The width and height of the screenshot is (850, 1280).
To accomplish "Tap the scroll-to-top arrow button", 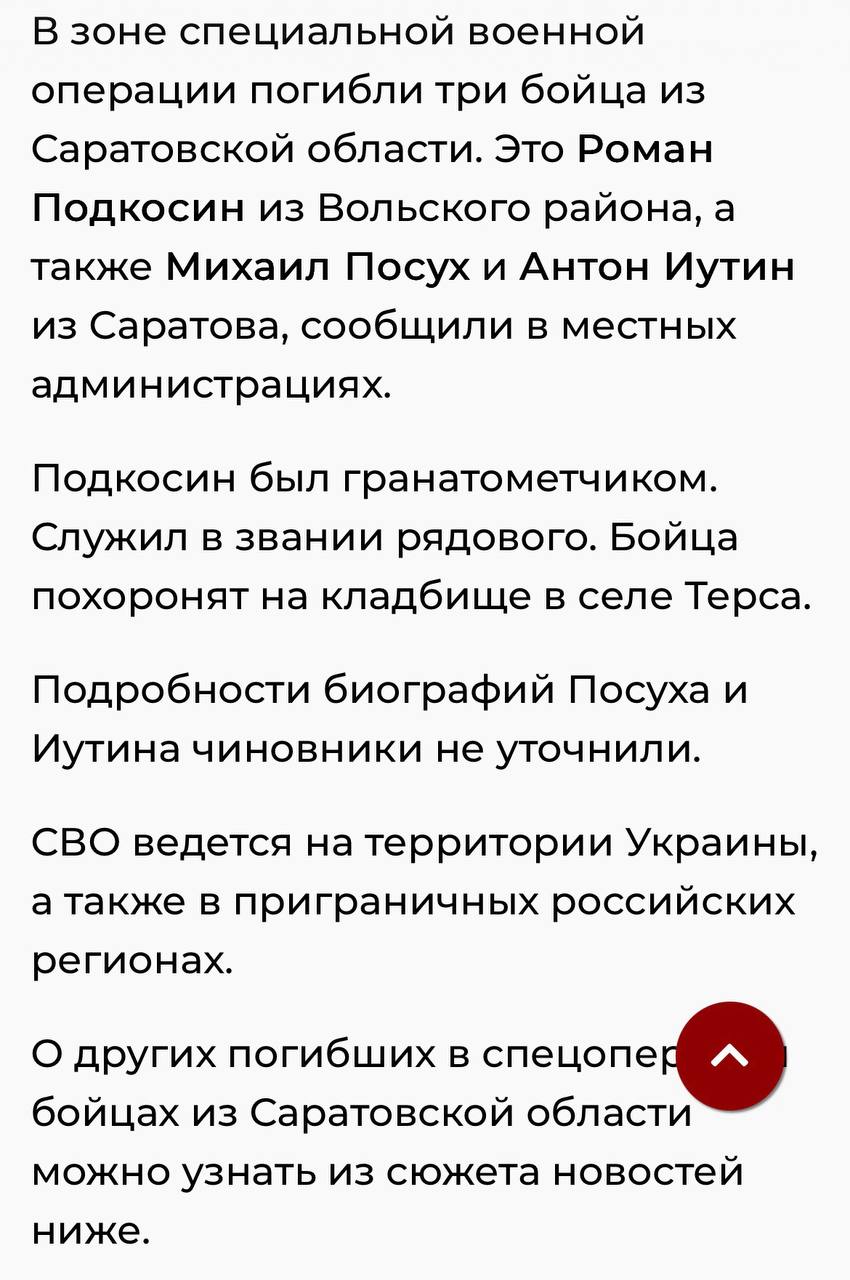I will [x=731, y=1054].
